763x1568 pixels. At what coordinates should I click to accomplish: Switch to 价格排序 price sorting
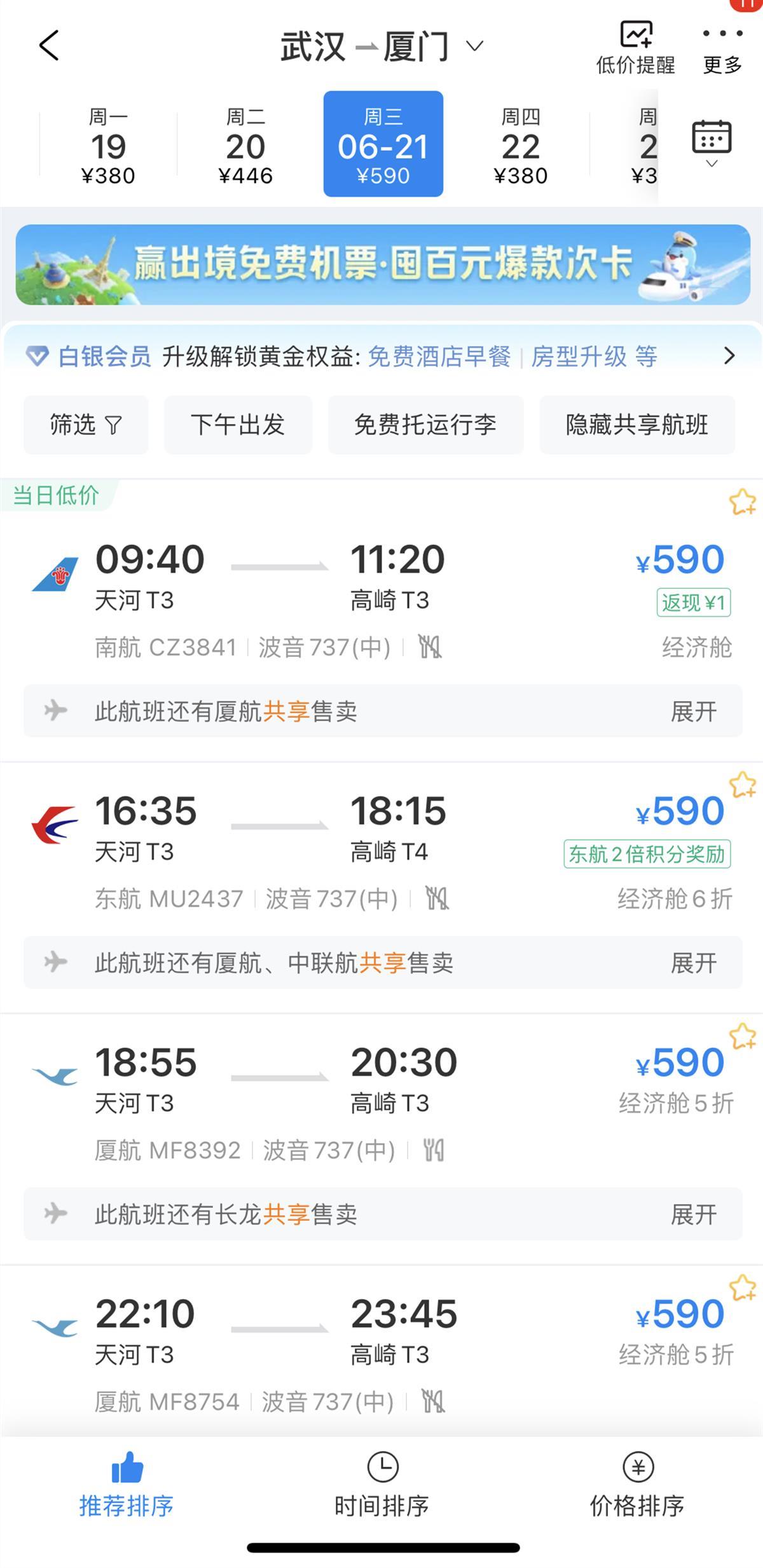(637, 1485)
